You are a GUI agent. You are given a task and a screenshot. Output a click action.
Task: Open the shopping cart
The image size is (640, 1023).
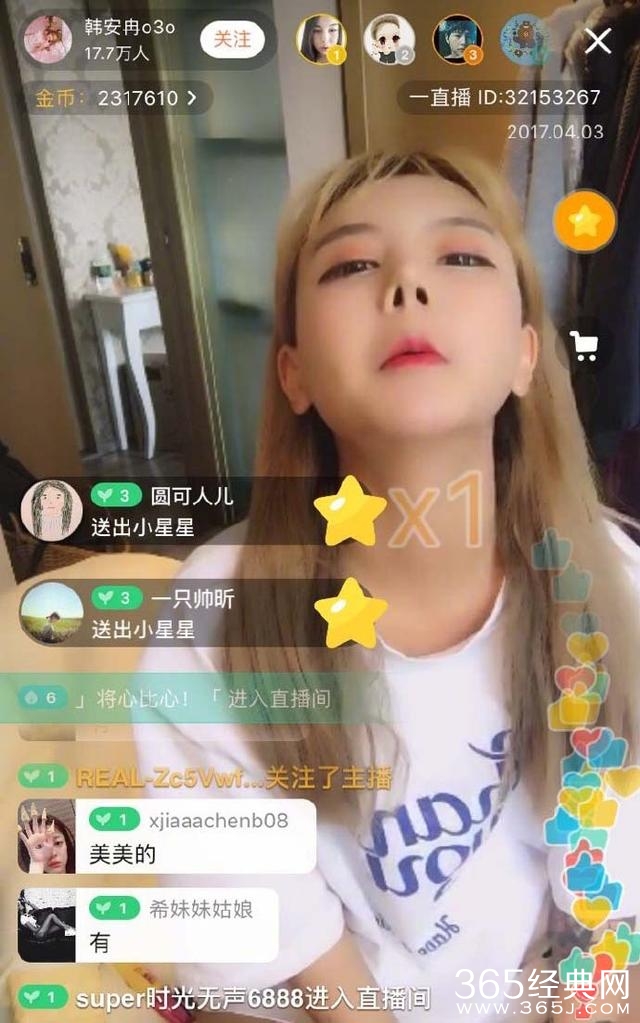pos(583,346)
